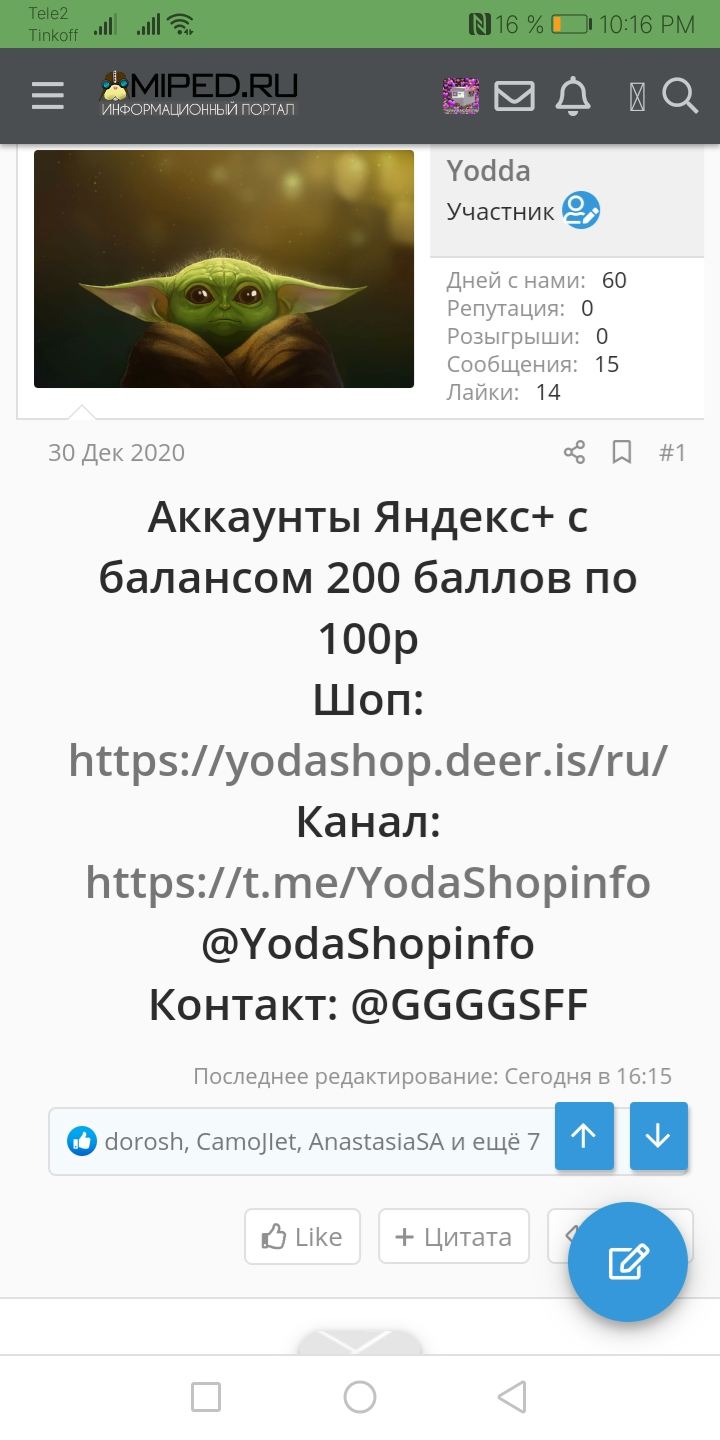Screen dimensions: 720x1440
Task: Open the t.me/YodaShopinfo channel link
Action: pos(368,882)
